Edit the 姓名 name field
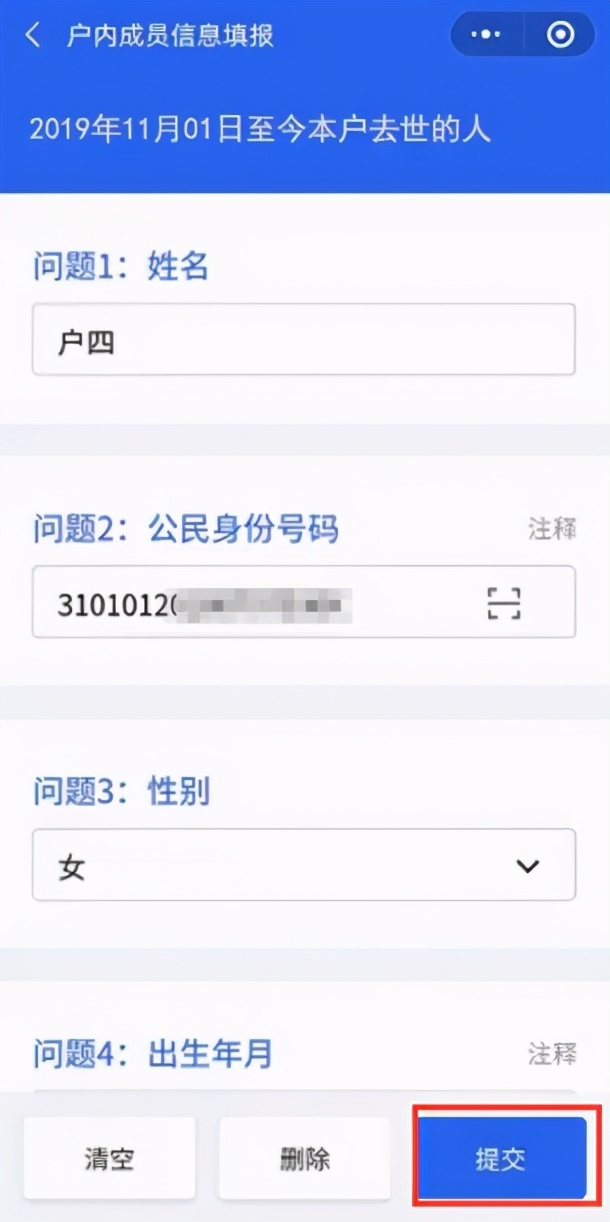This screenshot has height=1222, width=610. [x=304, y=340]
